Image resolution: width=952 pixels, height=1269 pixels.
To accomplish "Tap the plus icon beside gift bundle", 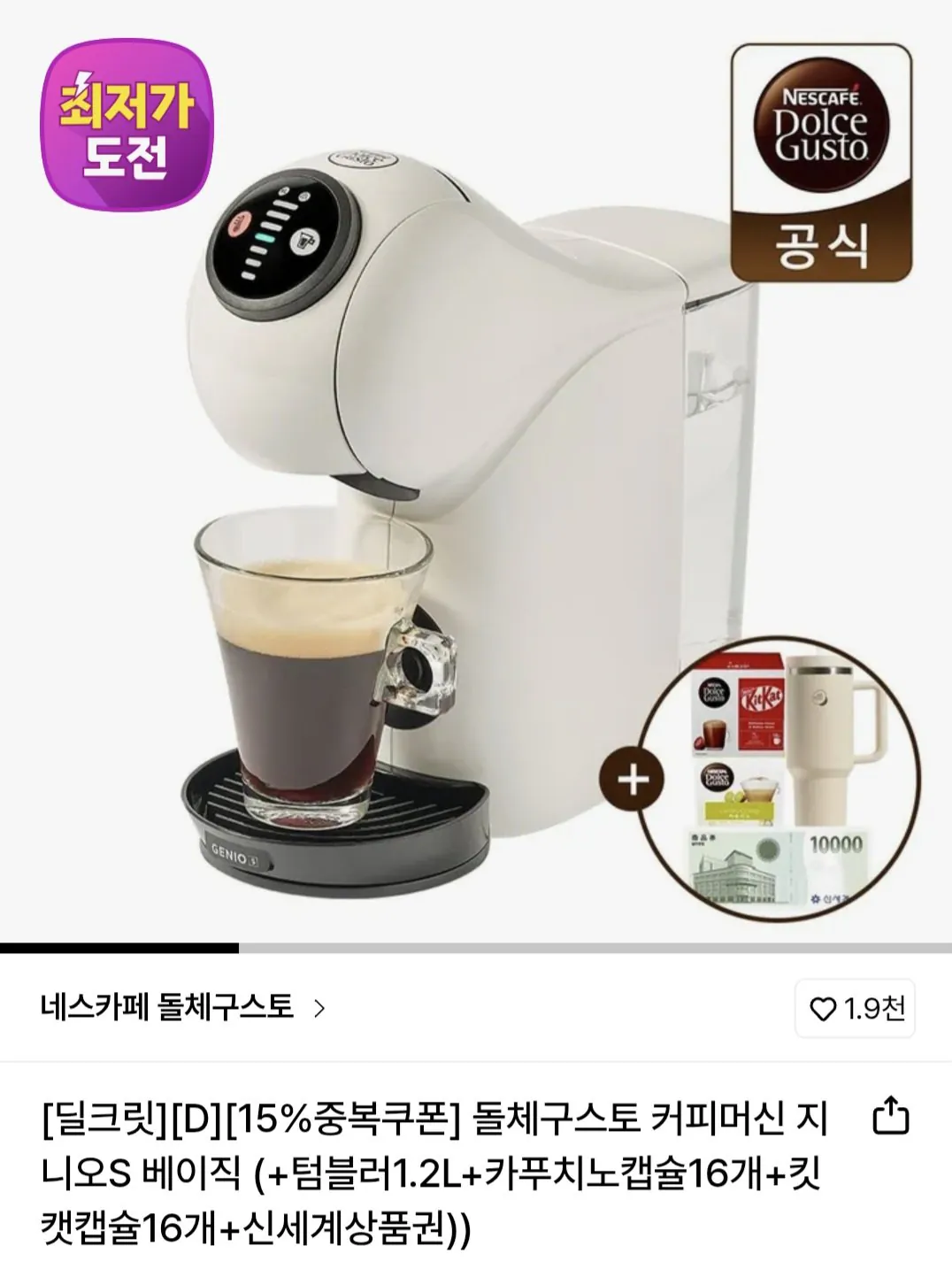I will (632, 778).
